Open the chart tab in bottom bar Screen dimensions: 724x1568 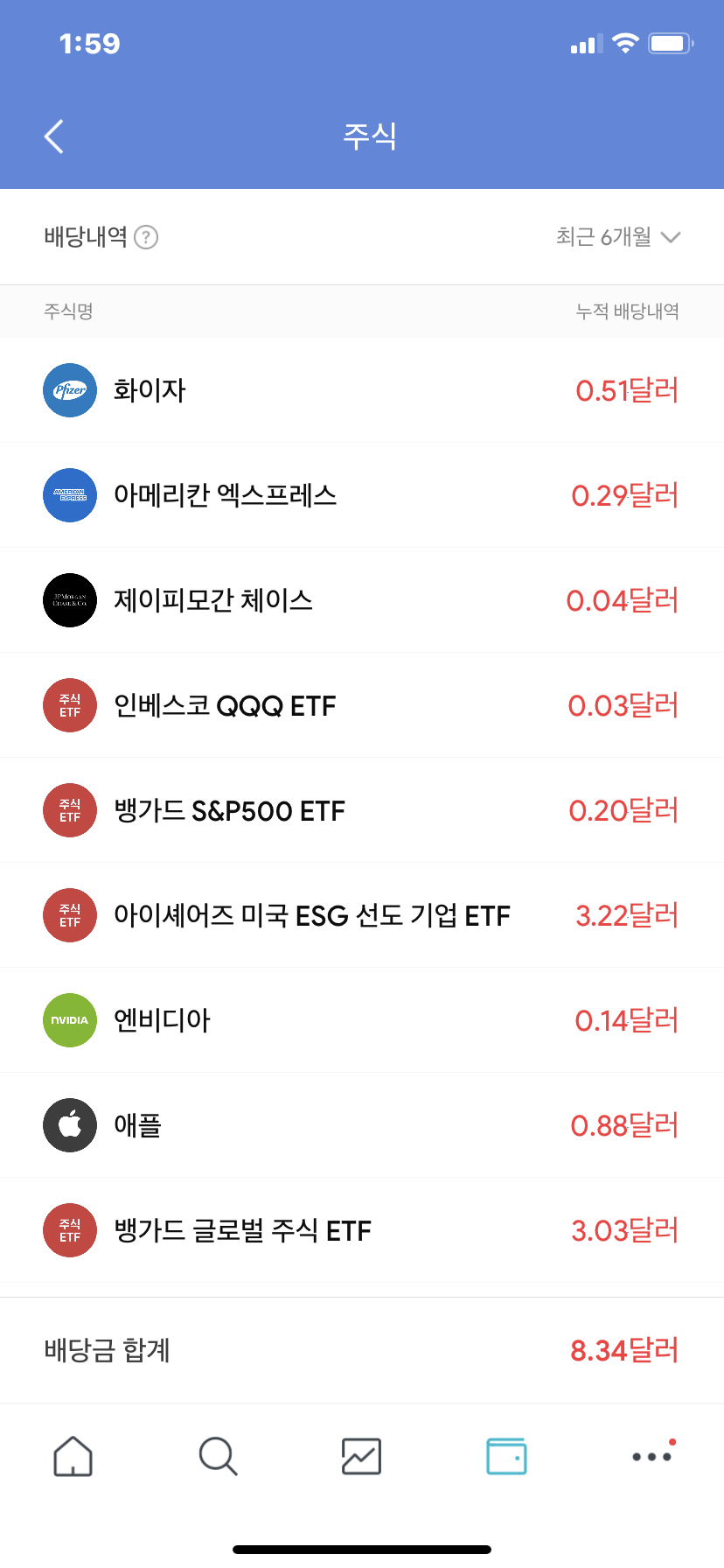[361, 1456]
